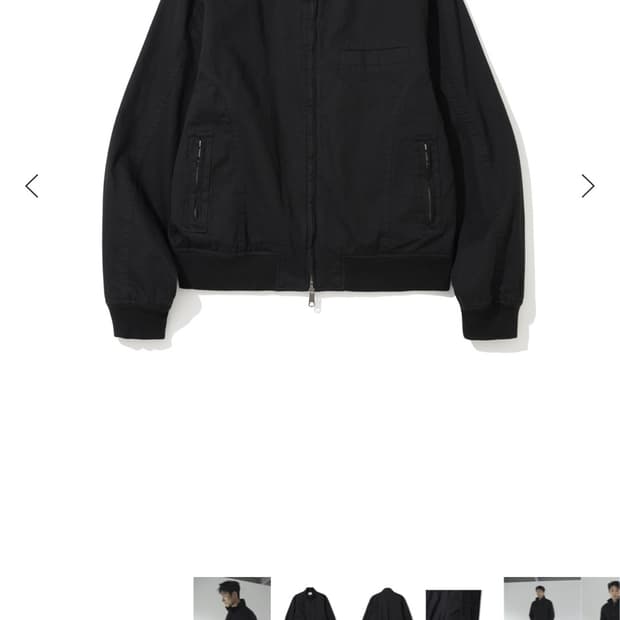The image size is (620, 620).
Task: Go to the previous product image
Action: click(x=32, y=186)
